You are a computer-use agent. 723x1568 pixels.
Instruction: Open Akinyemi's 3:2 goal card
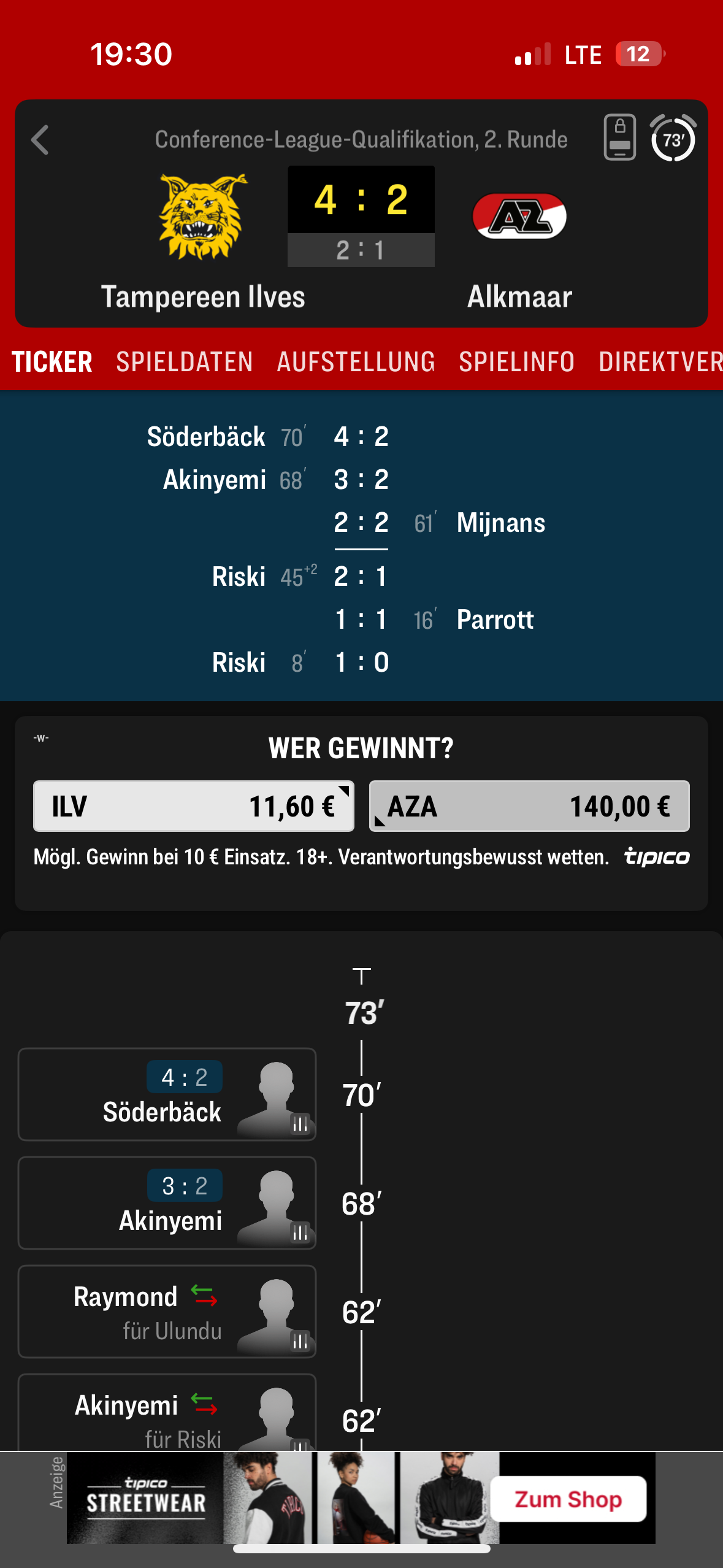pyautogui.click(x=167, y=1203)
